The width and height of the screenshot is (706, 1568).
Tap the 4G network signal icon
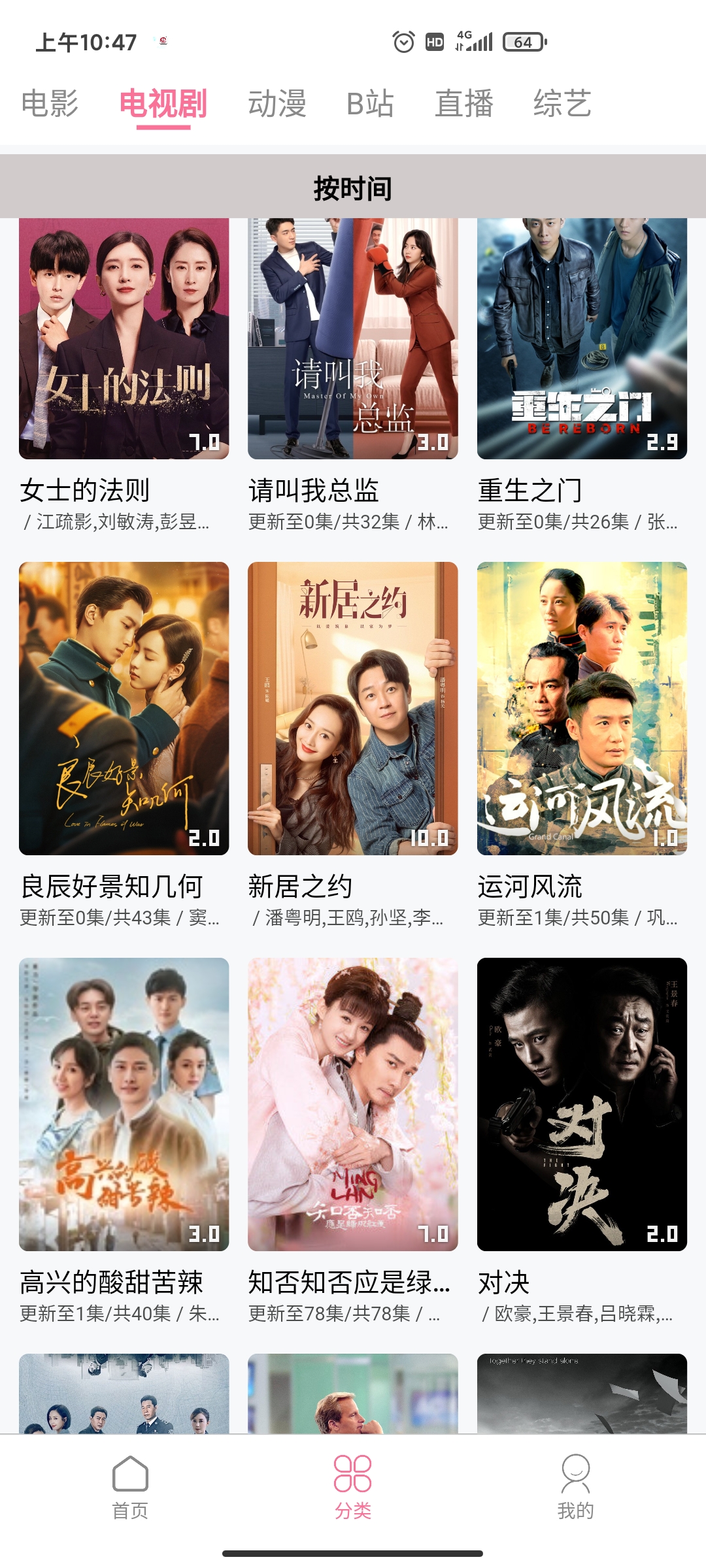477,42
